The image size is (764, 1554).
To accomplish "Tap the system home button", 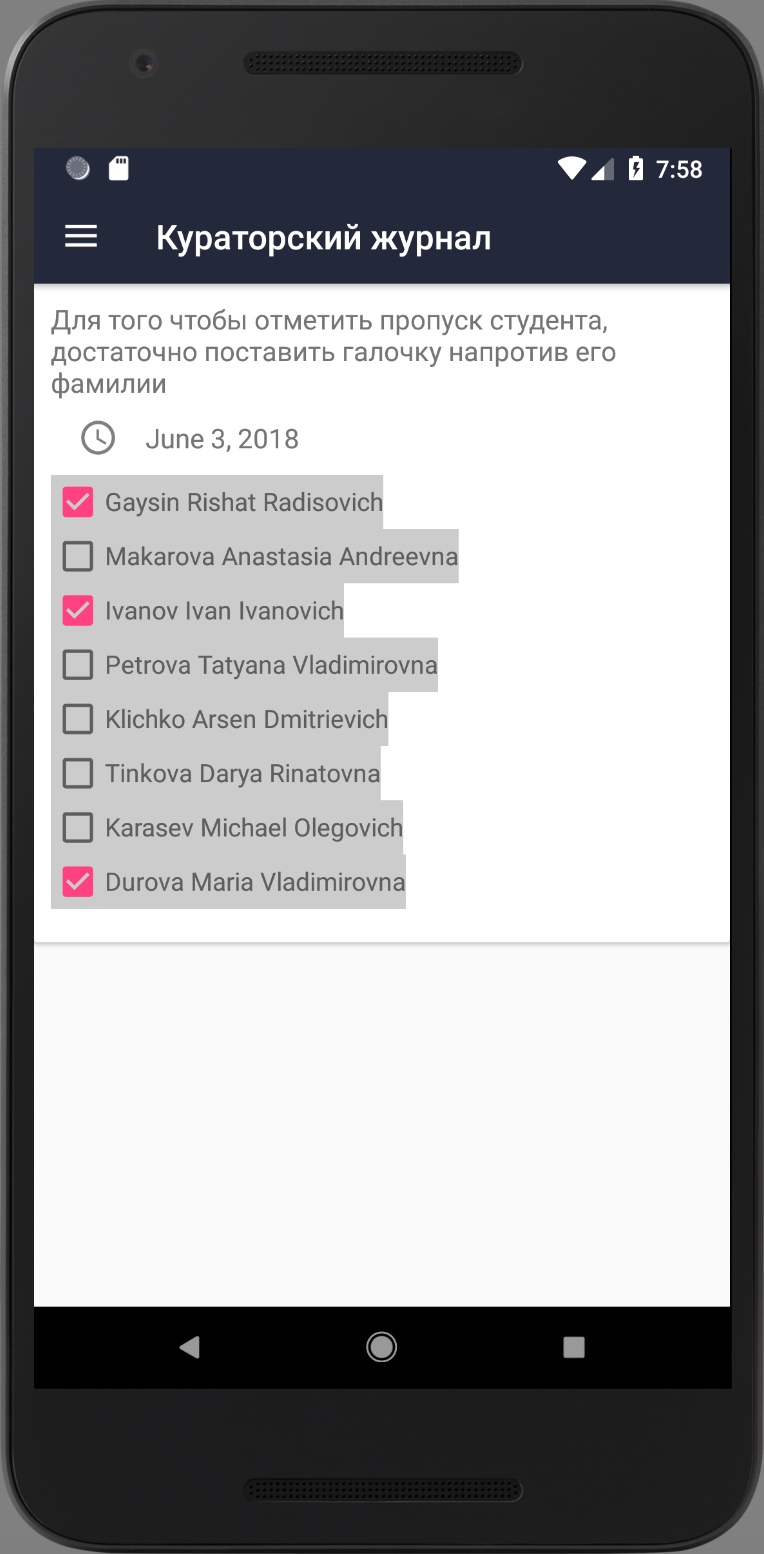I will (381, 1347).
